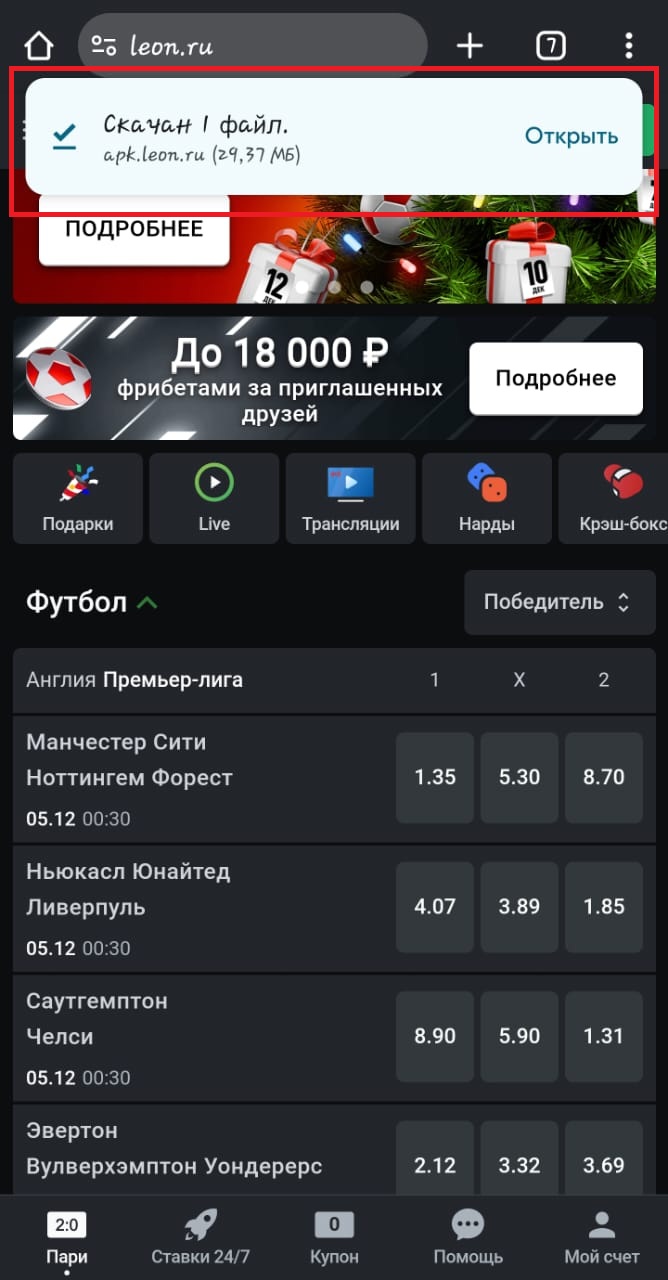Go to Мой счет account tab

point(601,1237)
